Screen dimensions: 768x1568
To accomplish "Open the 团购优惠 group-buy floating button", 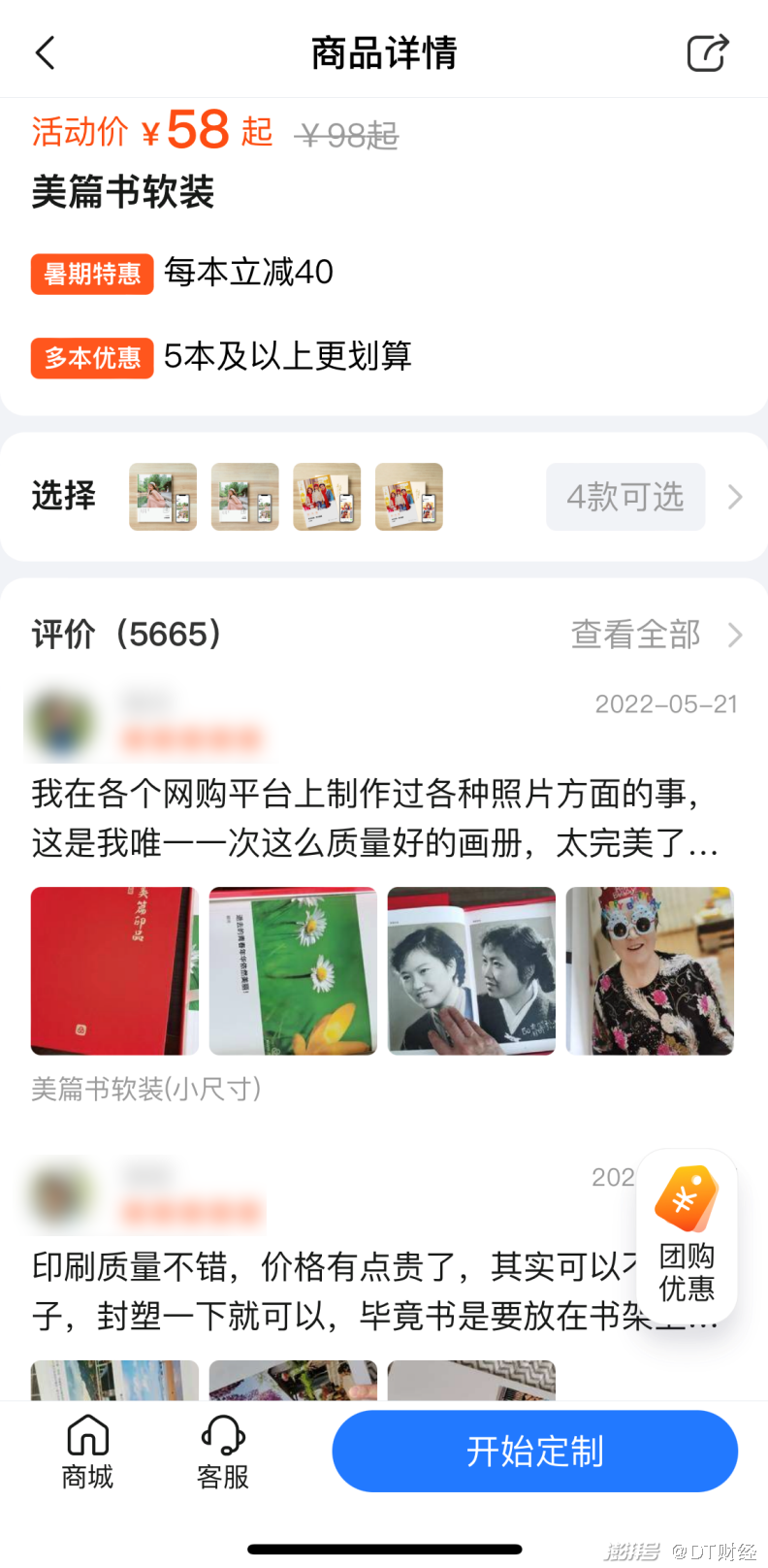I will pos(687,1236).
